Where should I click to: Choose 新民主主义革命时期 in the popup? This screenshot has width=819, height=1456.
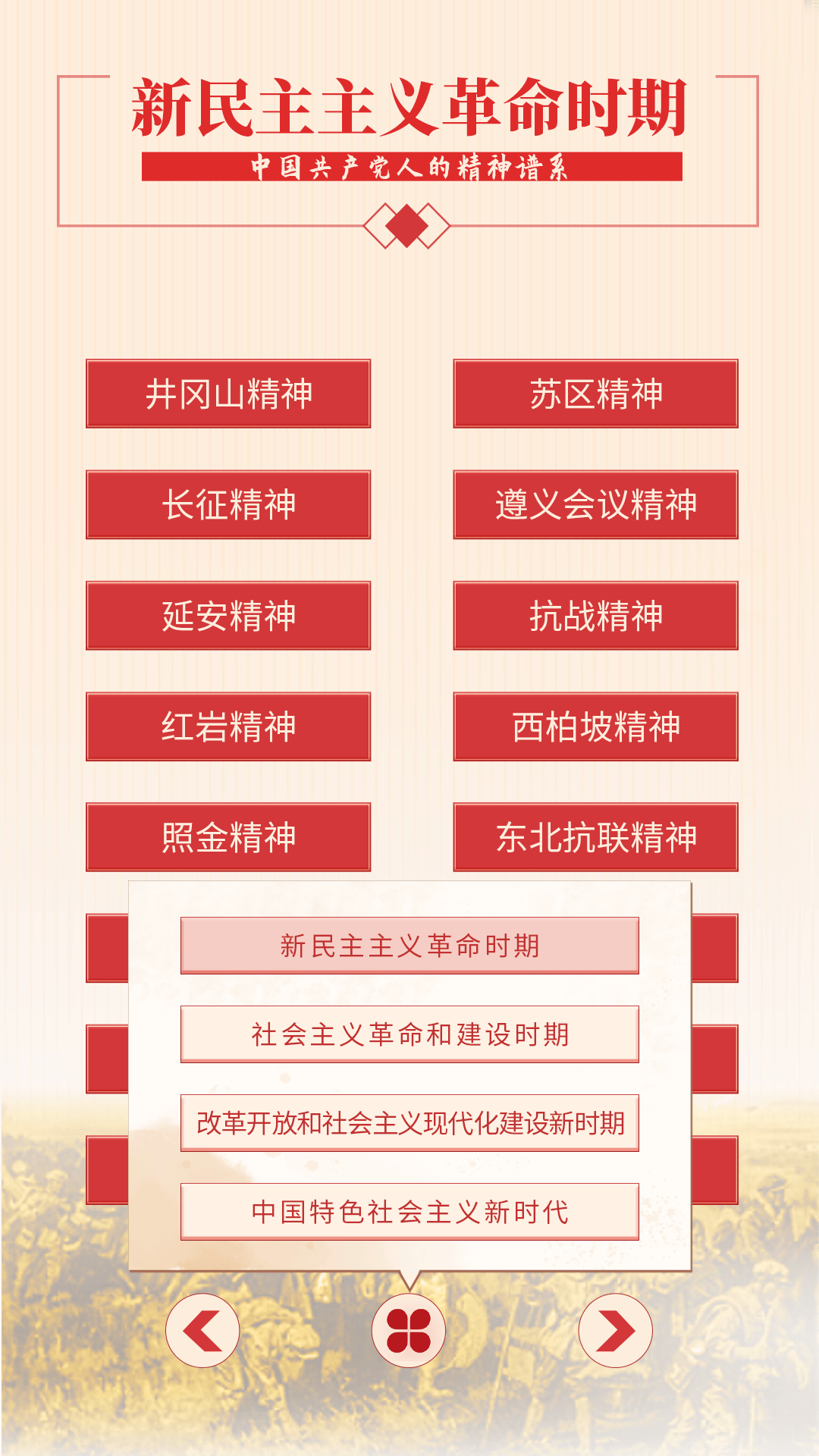(409, 946)
